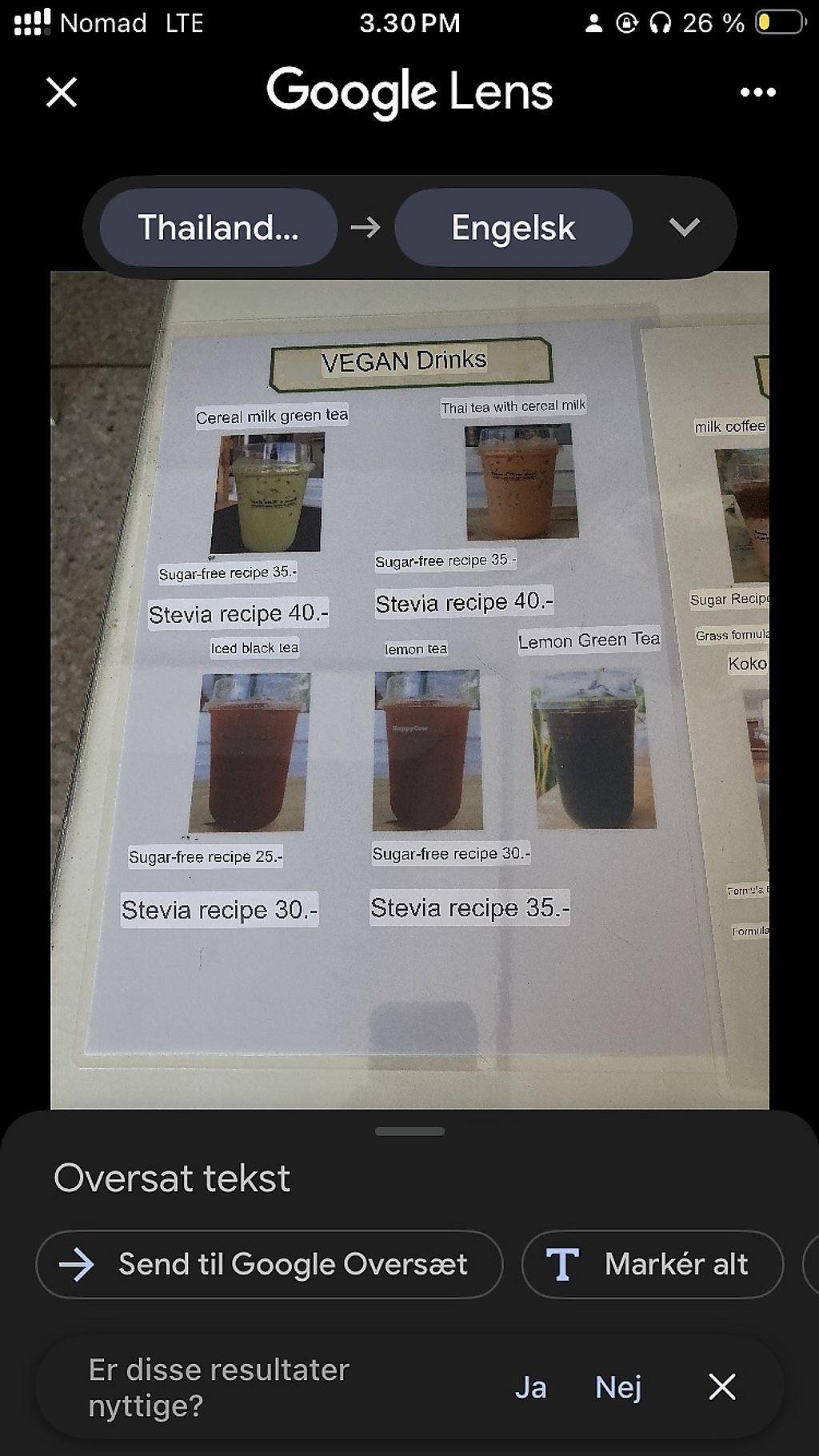Screen dimensions: 819x1456
Task: Change the source language Thailand
Action: coord(218,228)
